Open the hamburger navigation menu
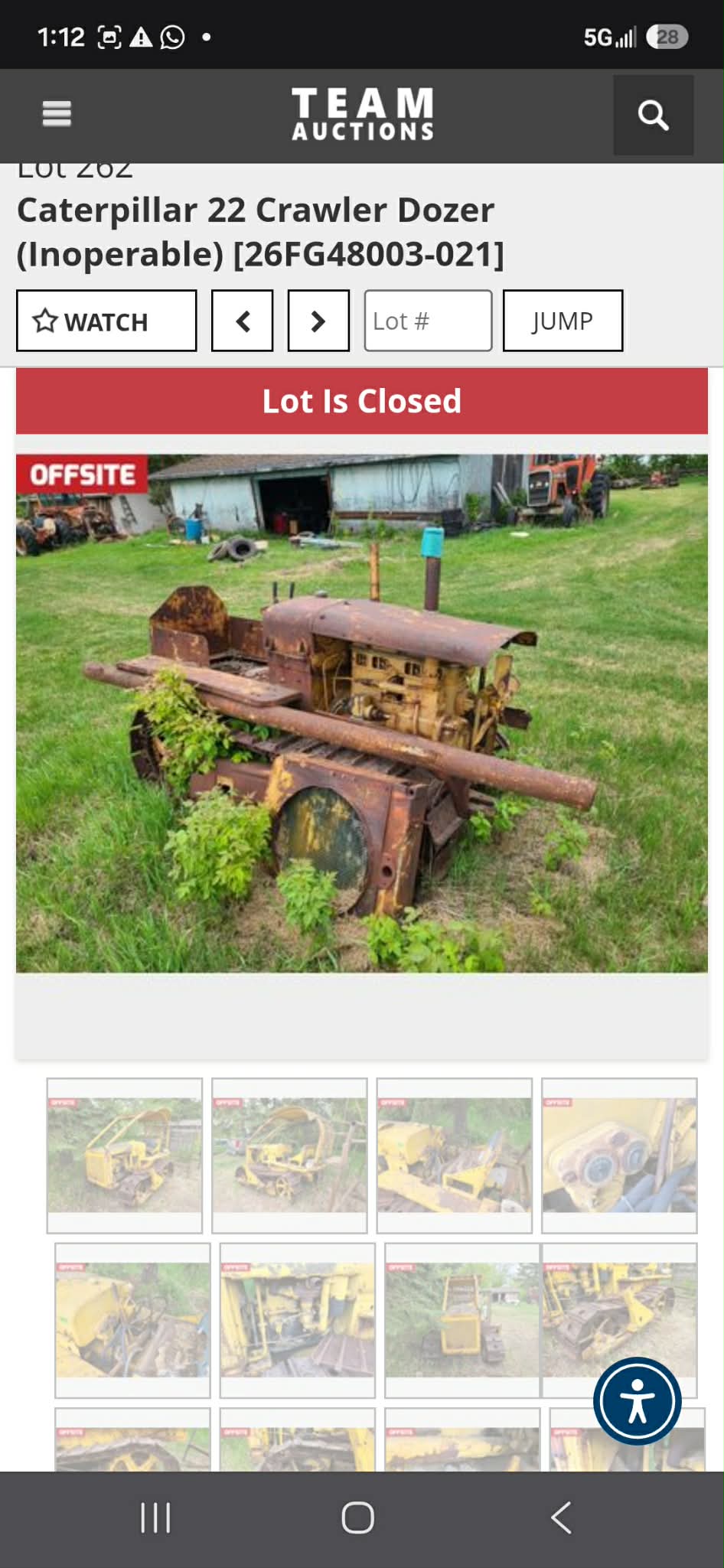 57,115
